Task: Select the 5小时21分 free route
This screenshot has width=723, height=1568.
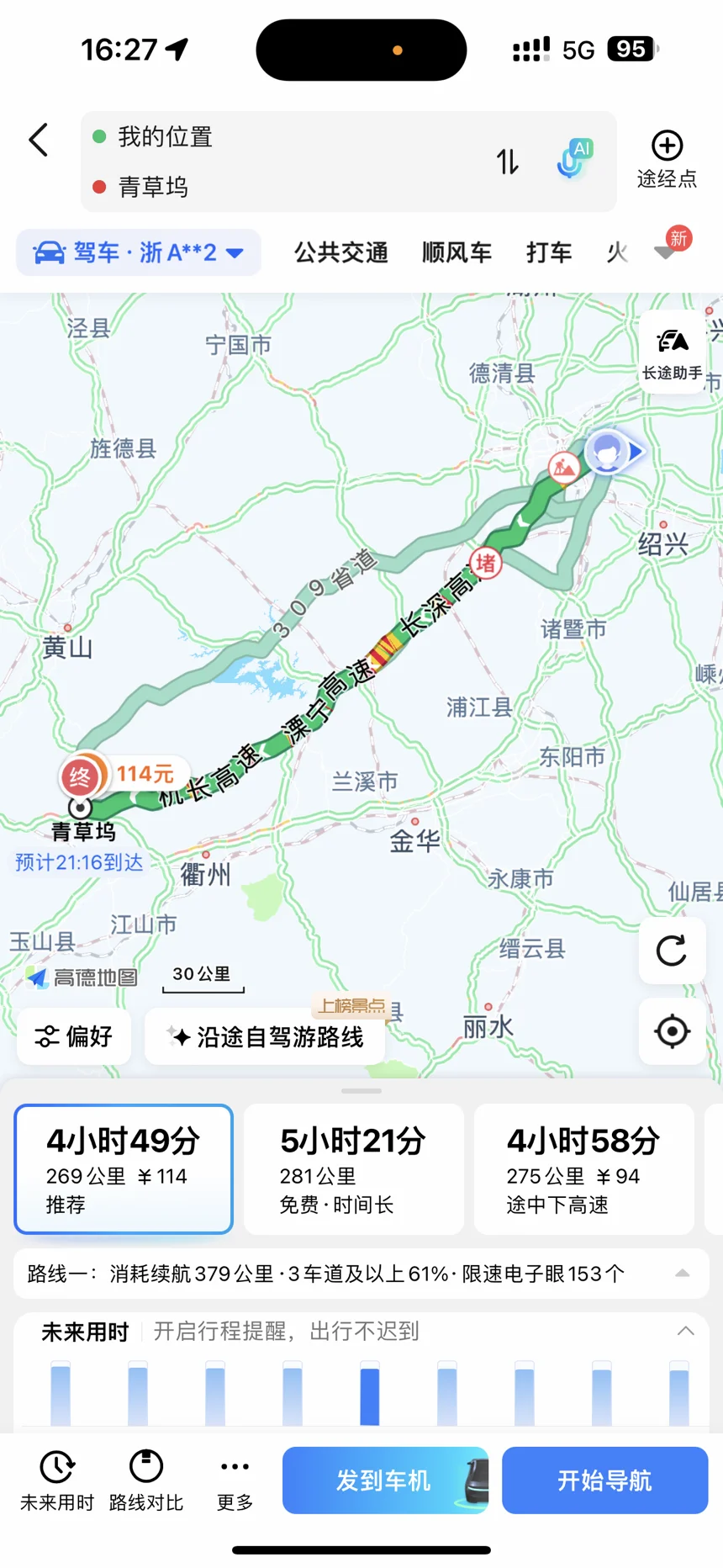Action: (x=353, y=1169)
